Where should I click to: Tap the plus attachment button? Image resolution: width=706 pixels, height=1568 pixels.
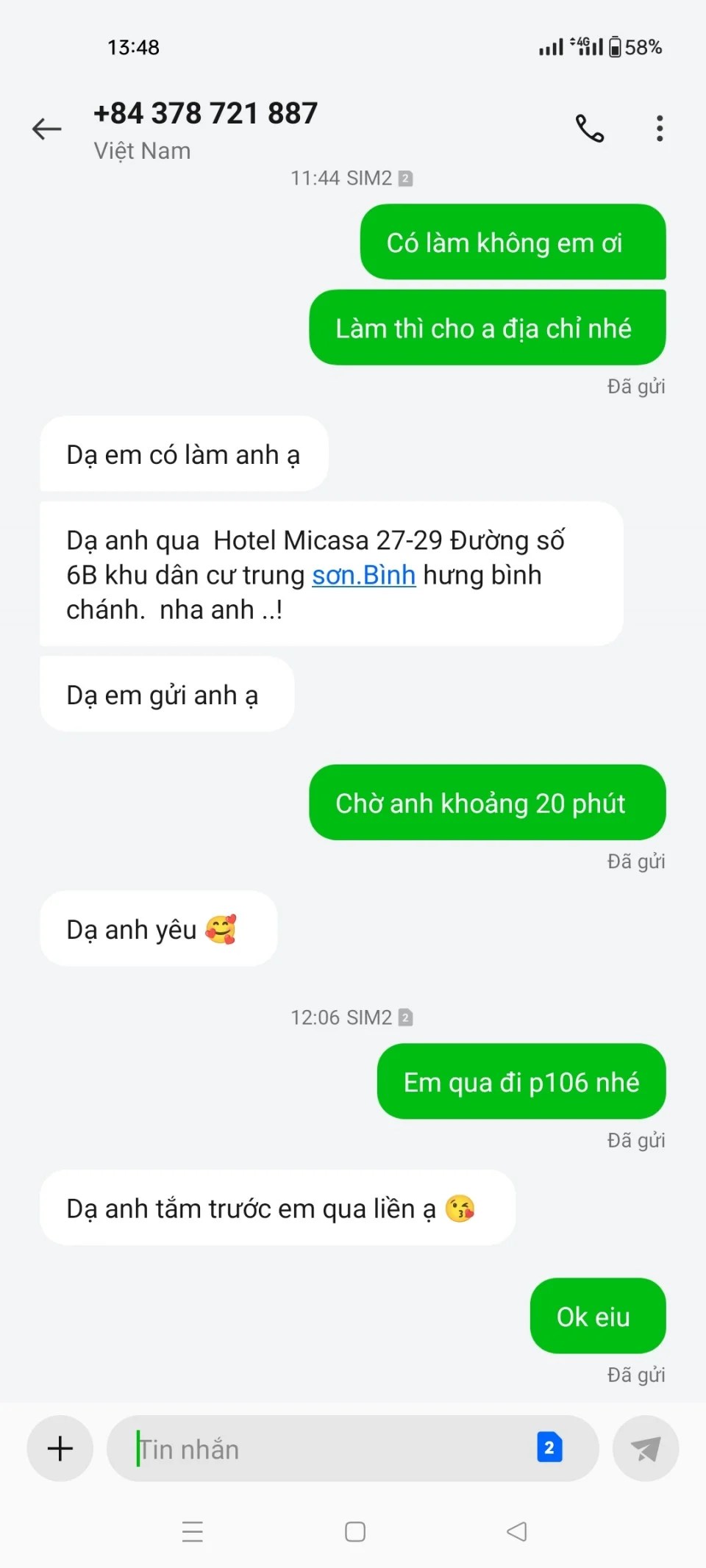(x=60, y=1448)
